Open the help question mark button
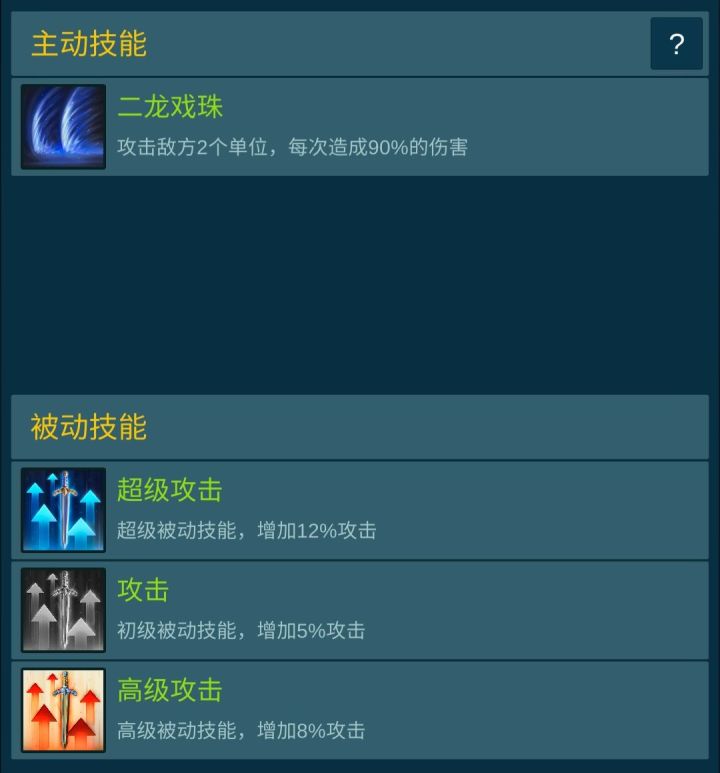 (677, 43)
